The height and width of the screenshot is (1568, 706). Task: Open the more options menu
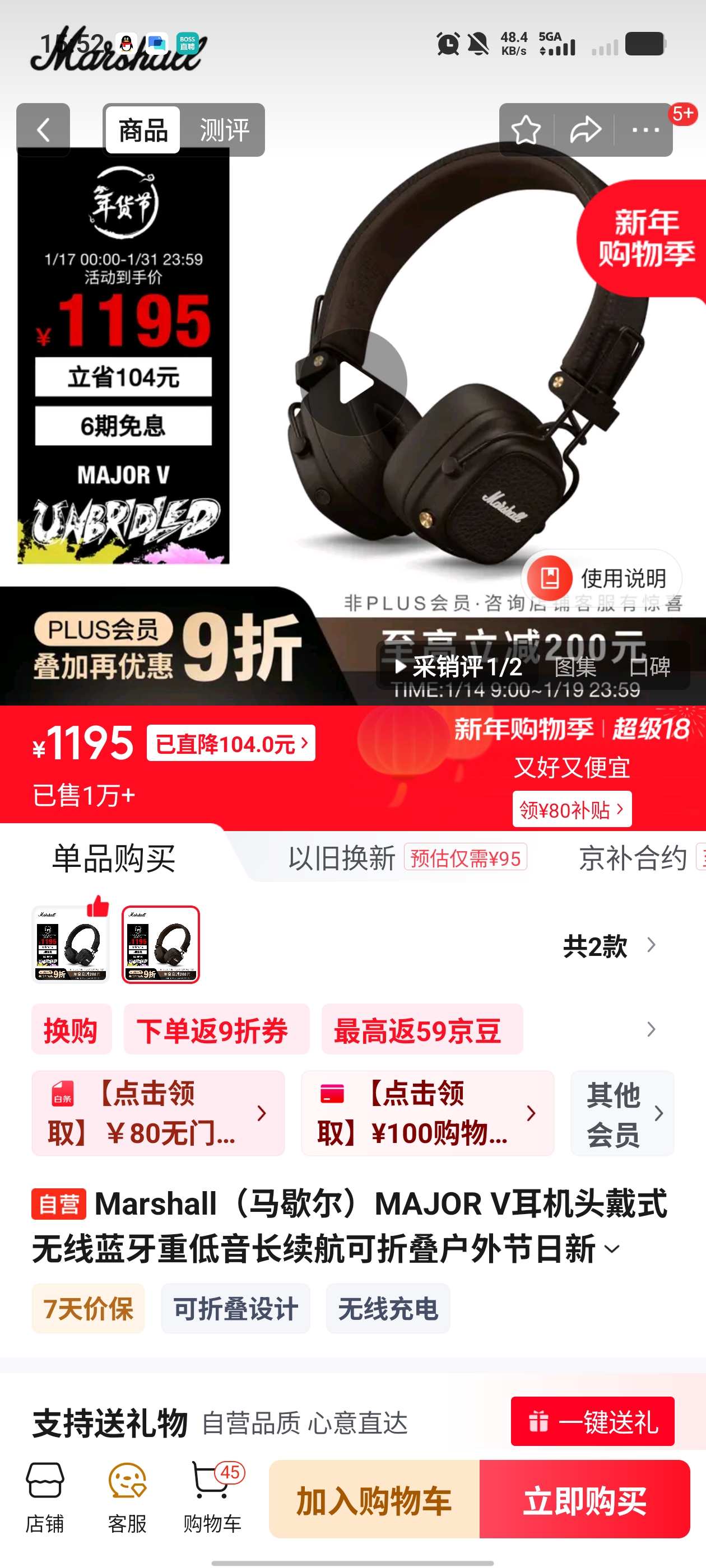(645, 130)
